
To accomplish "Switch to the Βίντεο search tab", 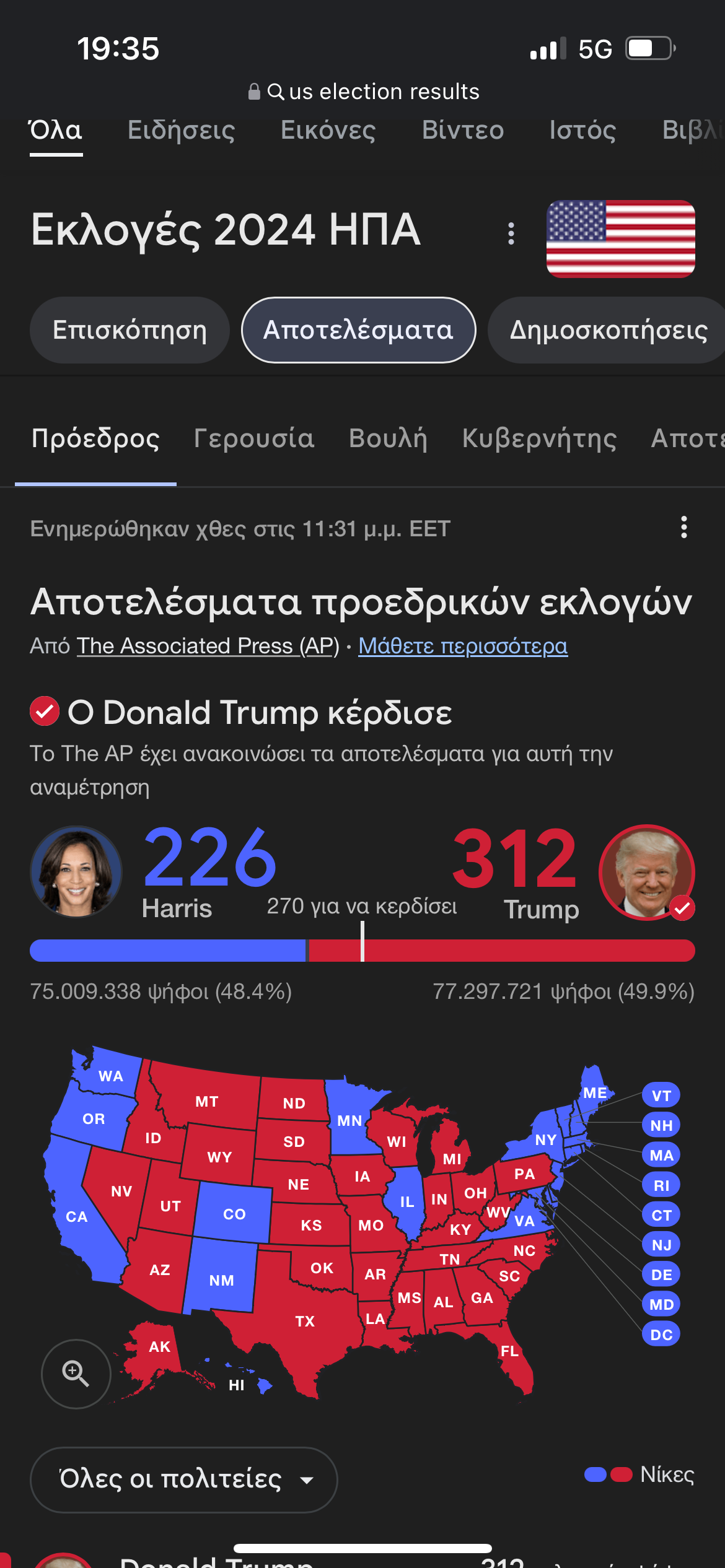I will [463, 131].
